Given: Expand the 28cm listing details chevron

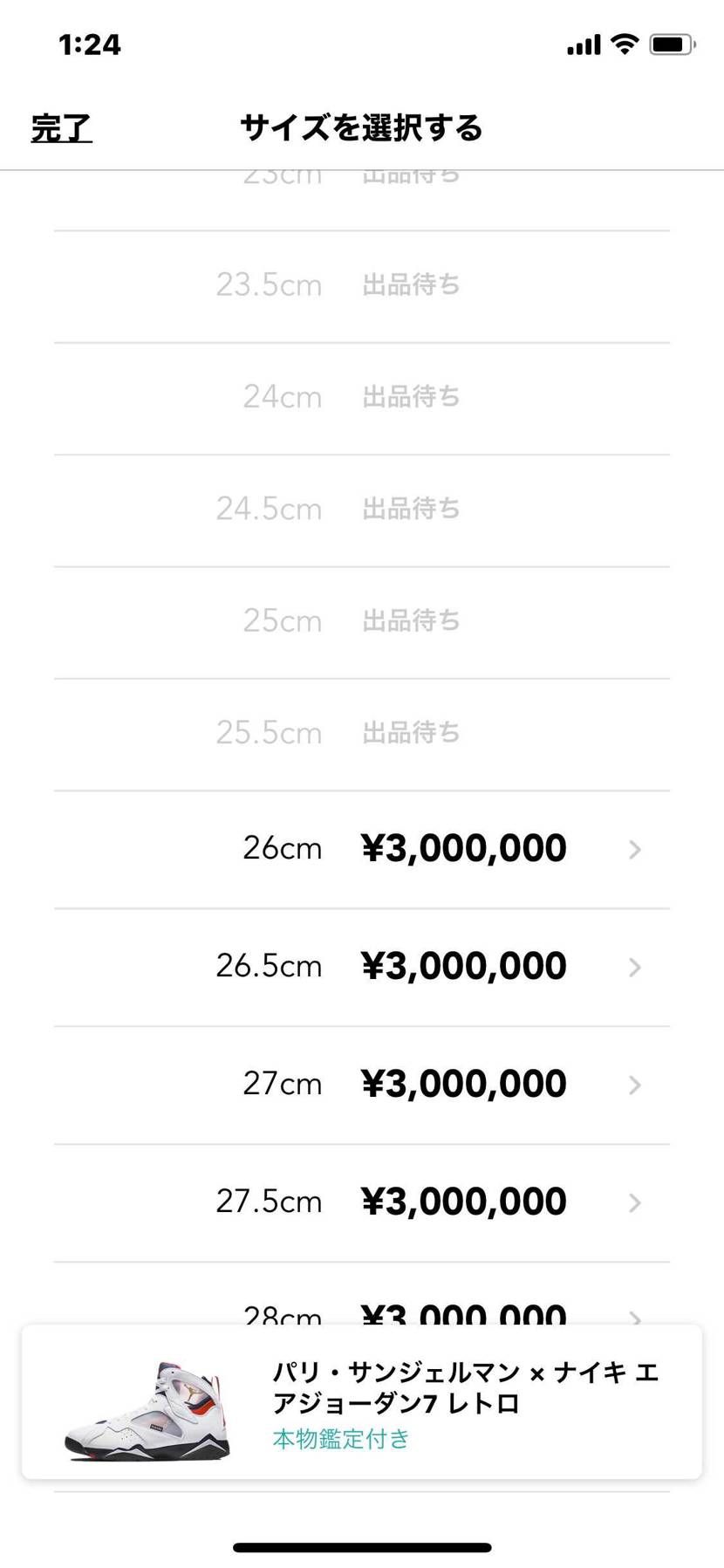Looking at the screenshot, I should tap(635, 1316).
